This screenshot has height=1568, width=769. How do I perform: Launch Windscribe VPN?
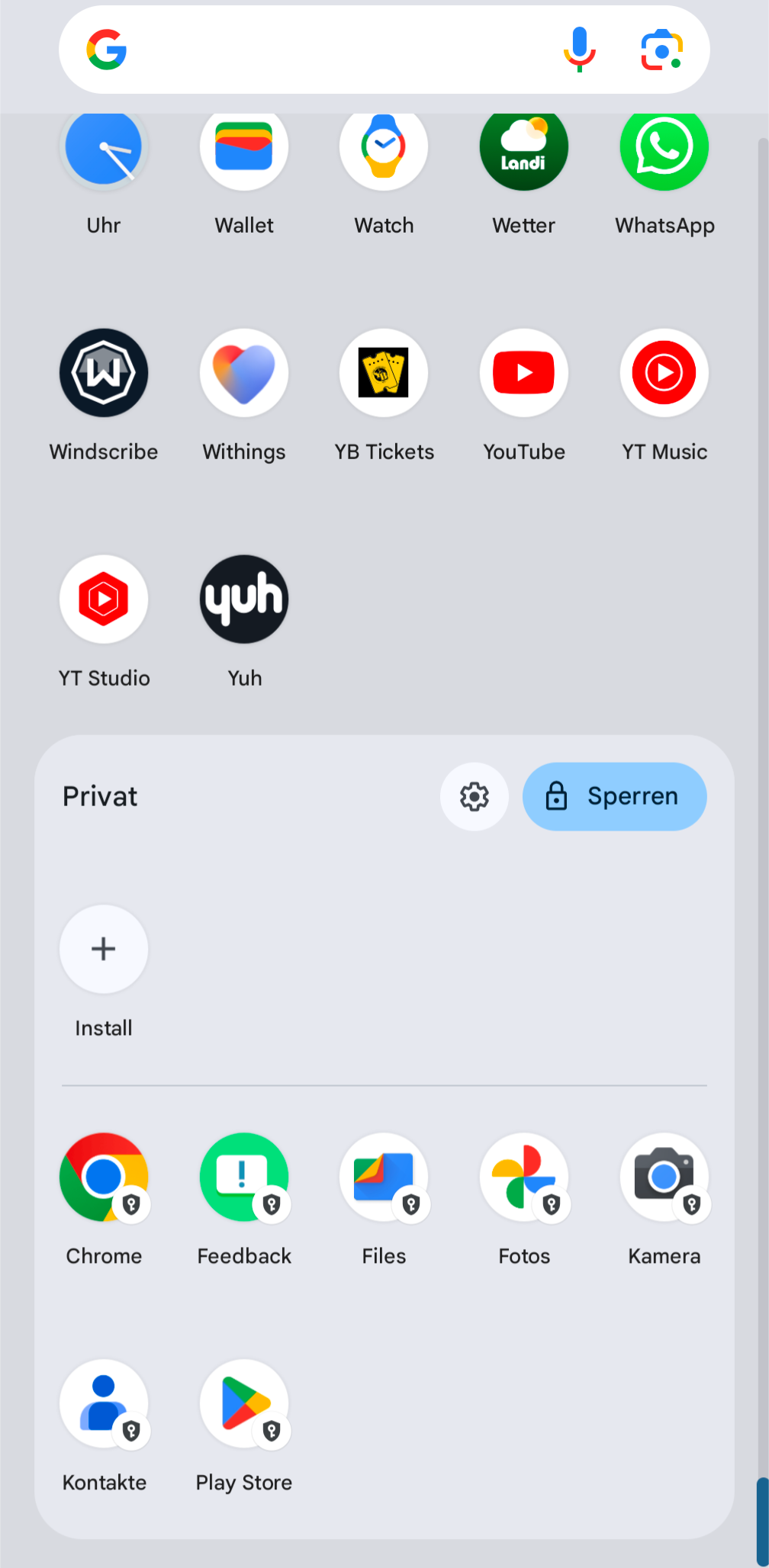[x=104, y=373]
